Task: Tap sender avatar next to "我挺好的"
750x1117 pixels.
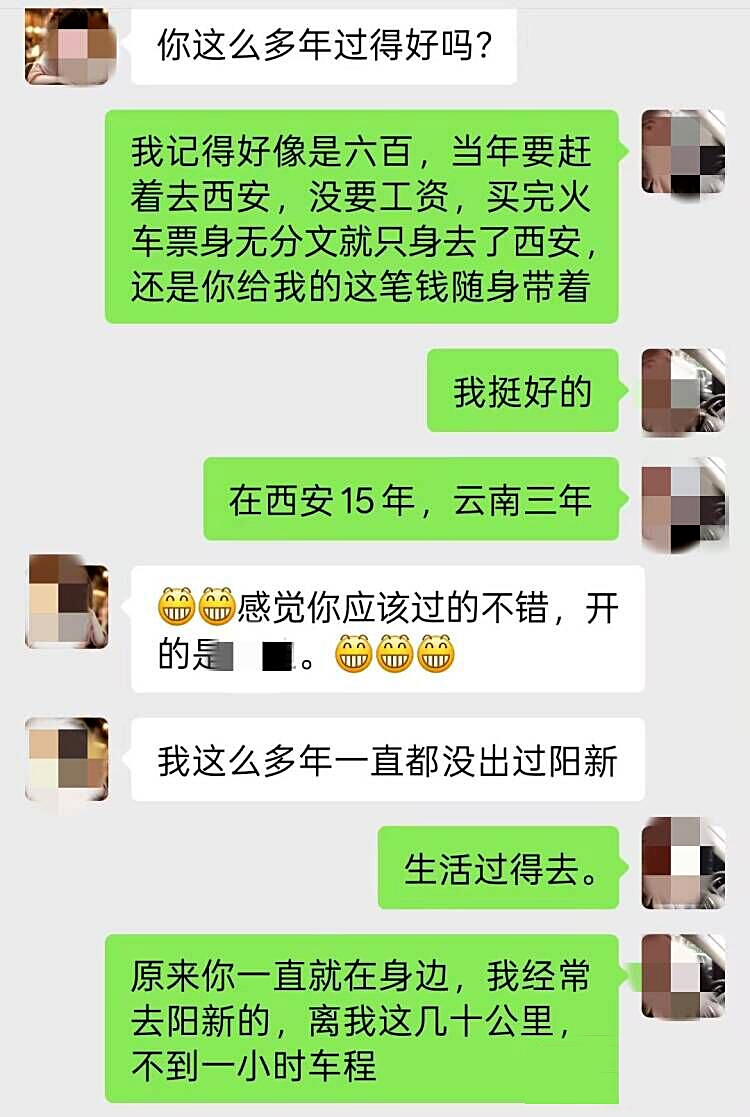Action: [683, 391]
